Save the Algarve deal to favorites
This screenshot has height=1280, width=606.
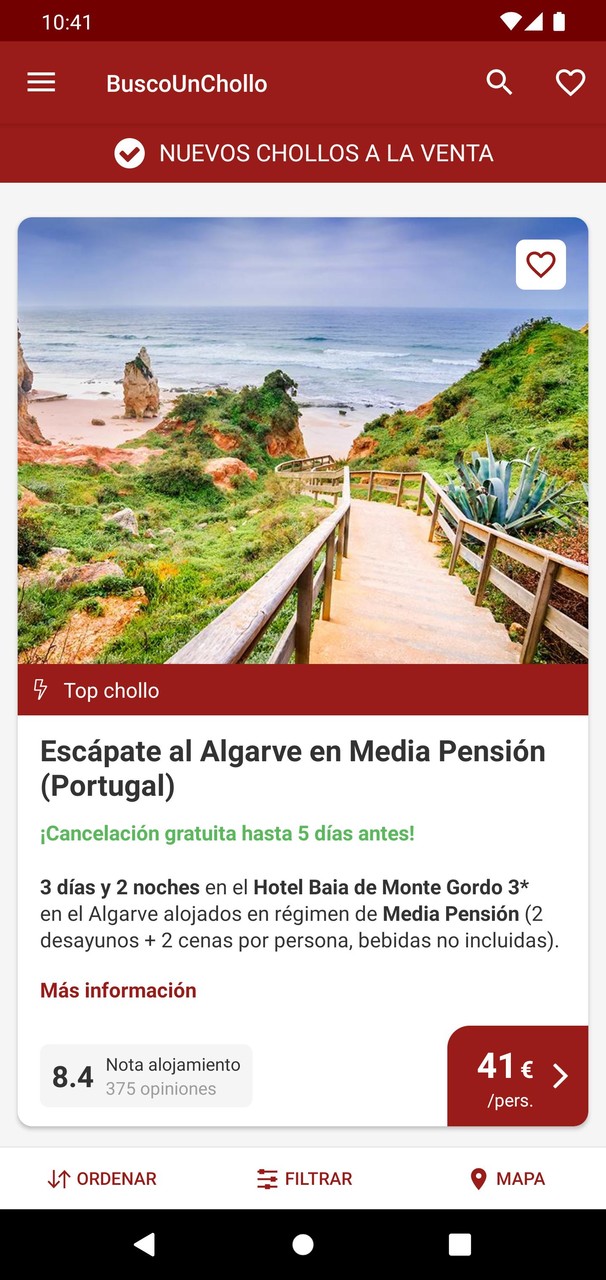[x=540, y=265]
